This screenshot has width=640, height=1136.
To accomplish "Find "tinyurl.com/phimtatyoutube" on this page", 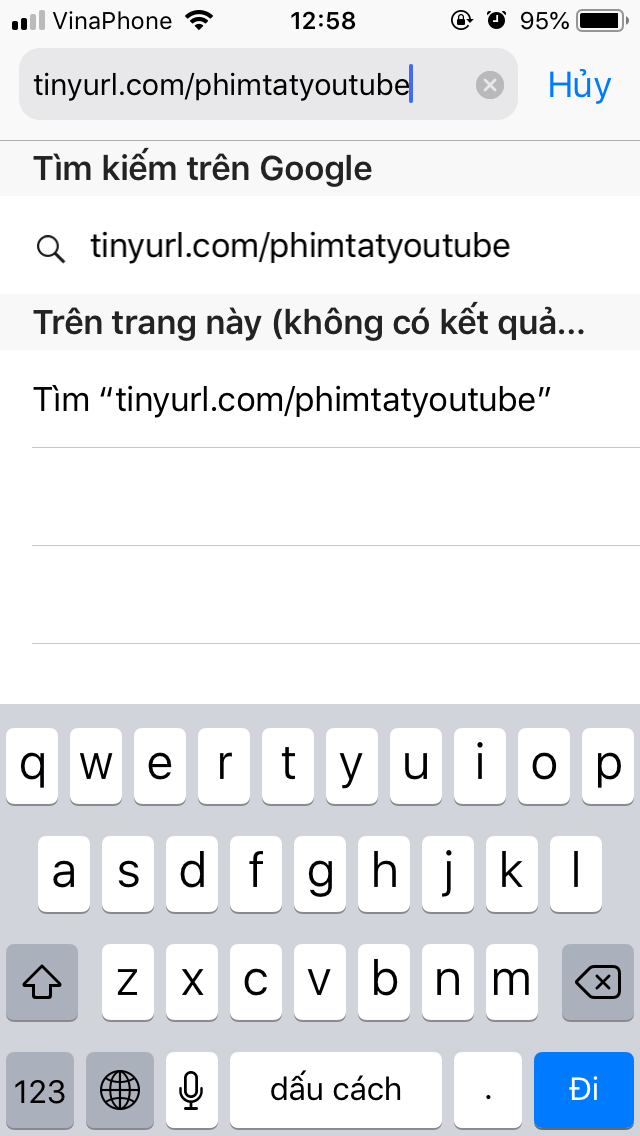I will (293, 399).
